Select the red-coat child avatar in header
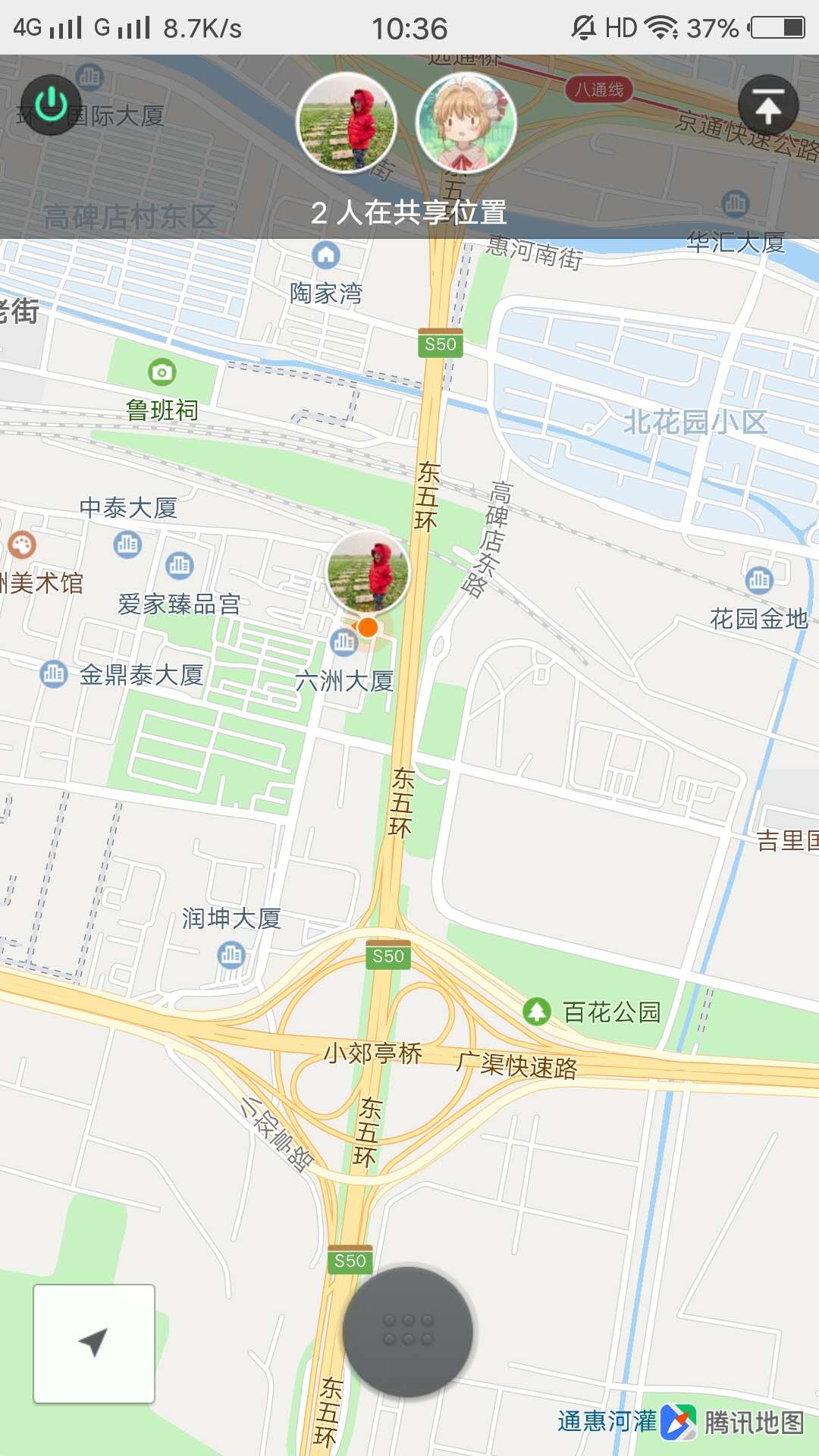 point(347,122)
